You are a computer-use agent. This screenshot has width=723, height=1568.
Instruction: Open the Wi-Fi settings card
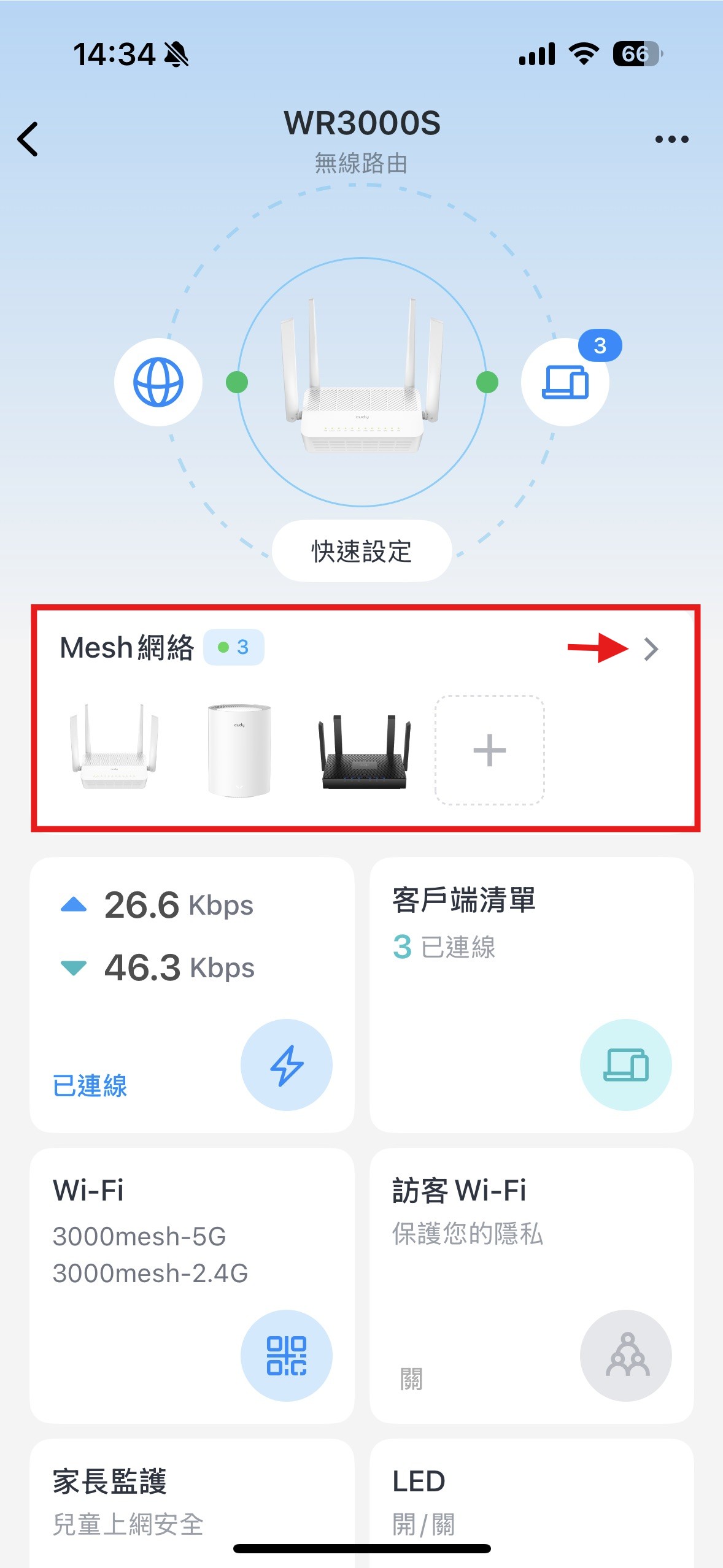coord(191,1285)
